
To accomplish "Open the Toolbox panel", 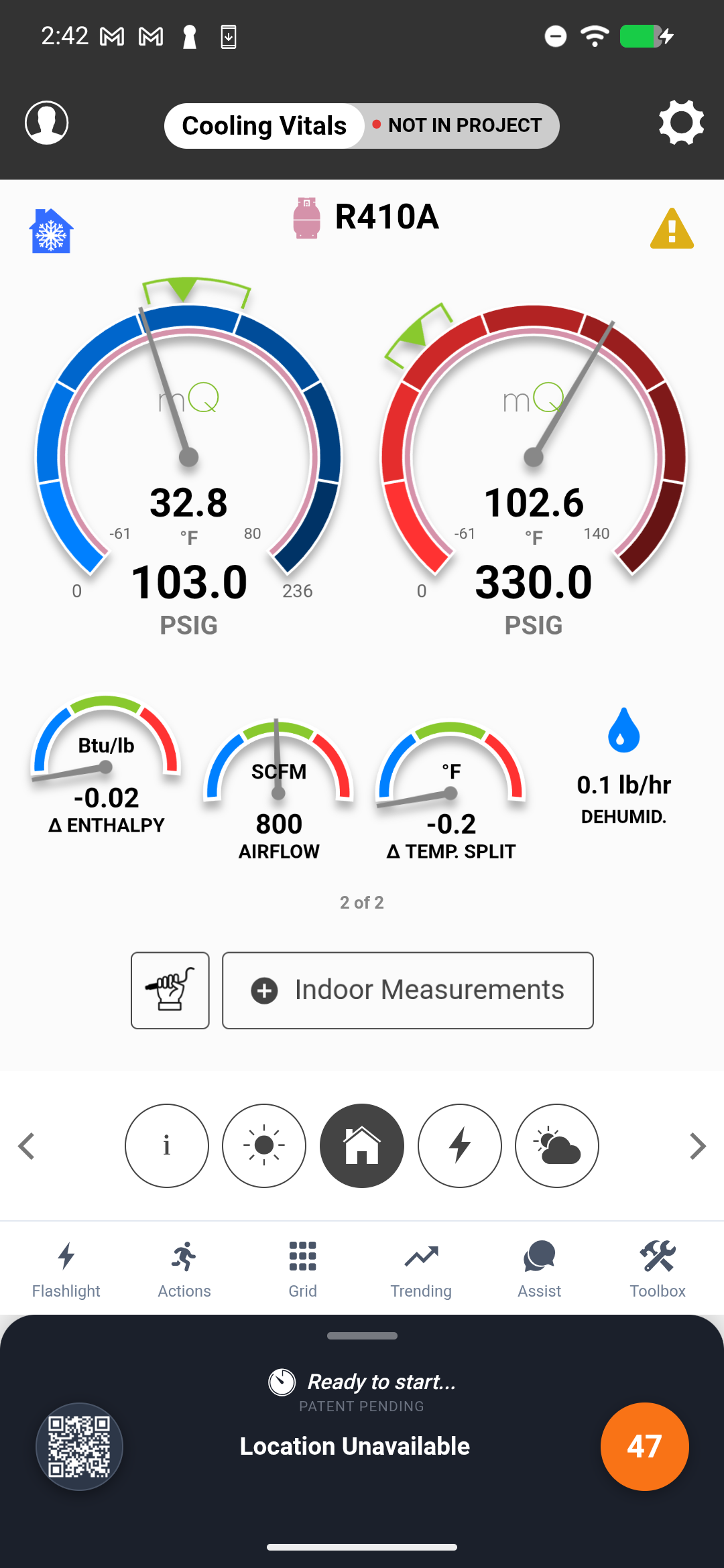I will [x=658, y=1267].
